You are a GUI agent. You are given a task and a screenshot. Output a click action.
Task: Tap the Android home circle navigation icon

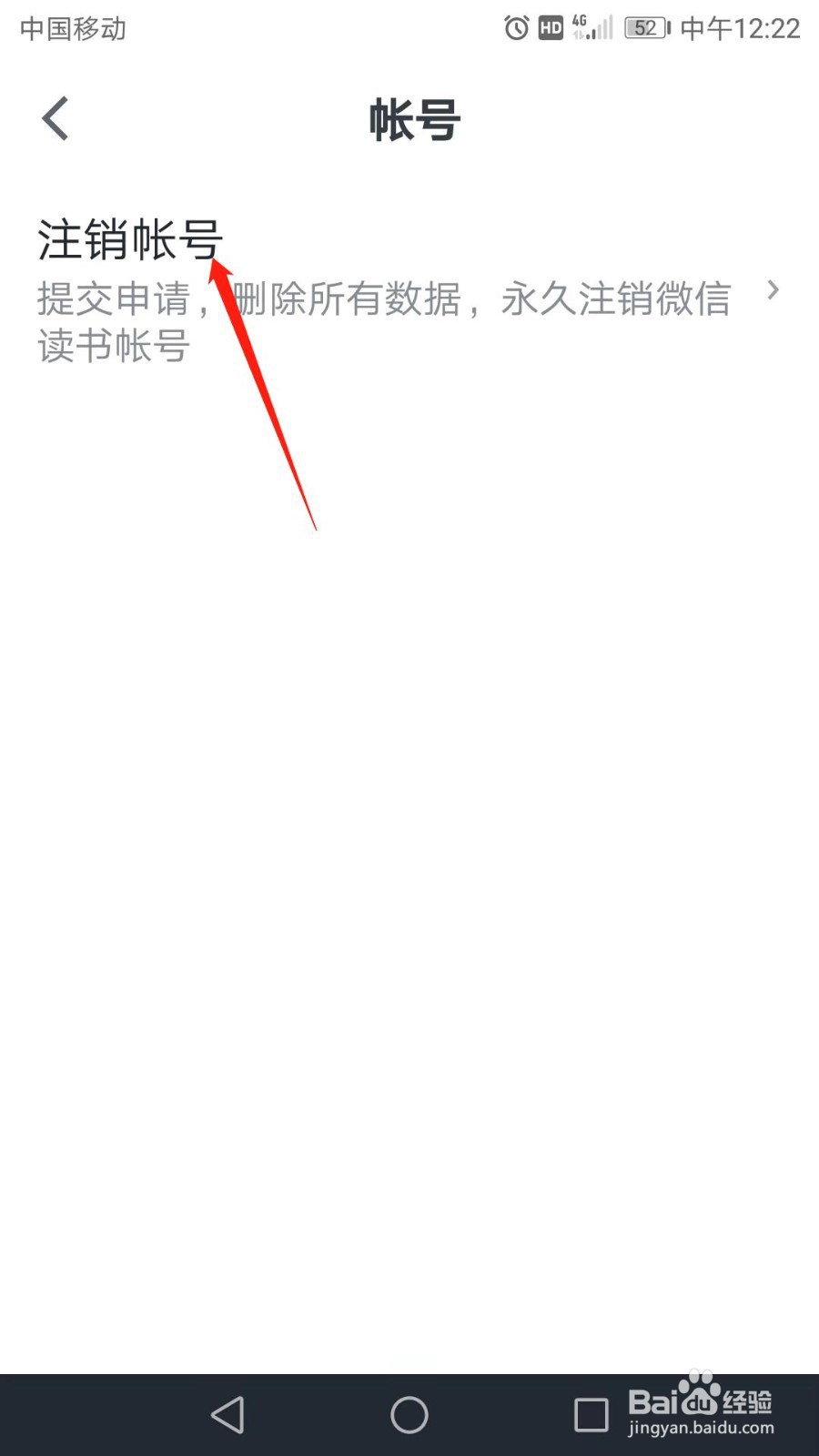point(409,1415)
